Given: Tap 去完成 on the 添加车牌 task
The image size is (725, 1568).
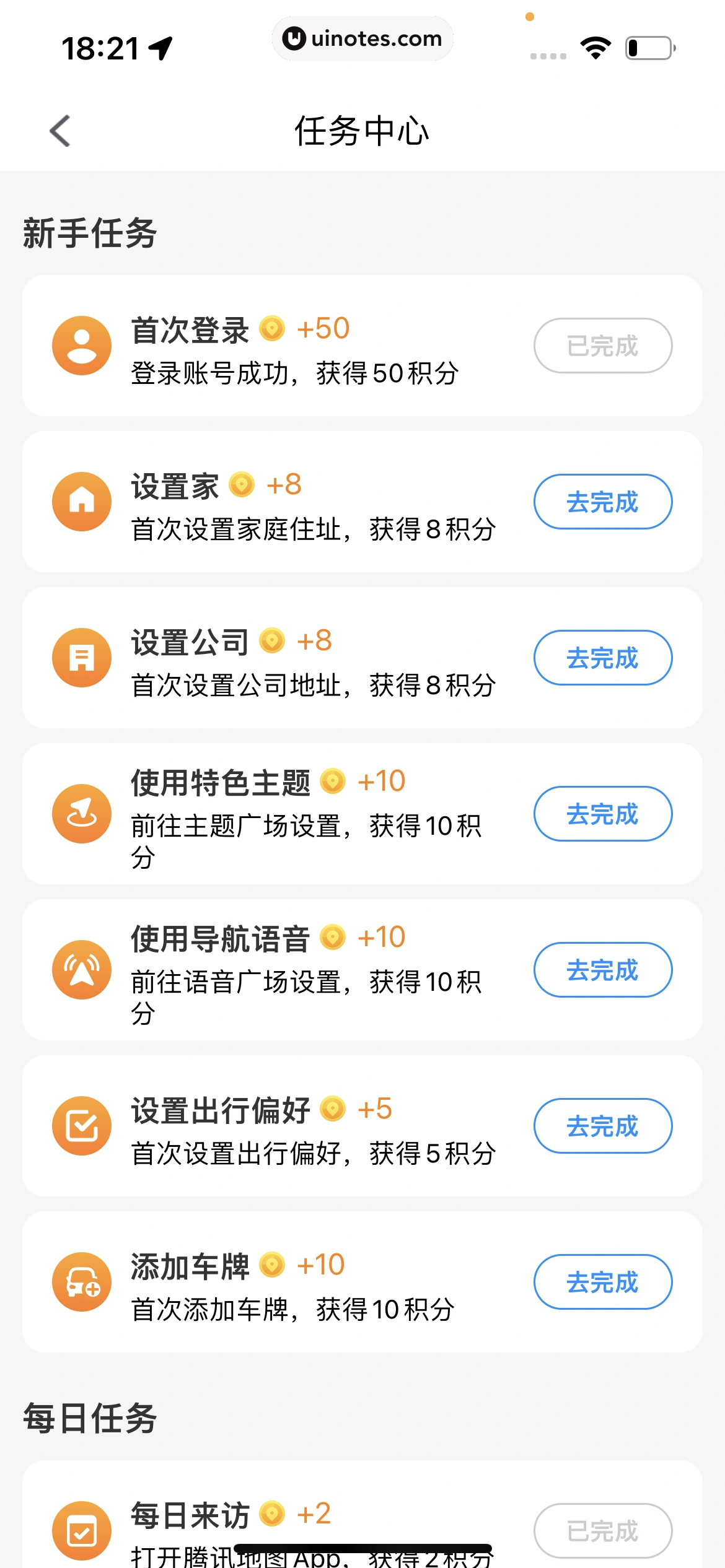Looking at the screenshot, I should tap(602, 1282).
